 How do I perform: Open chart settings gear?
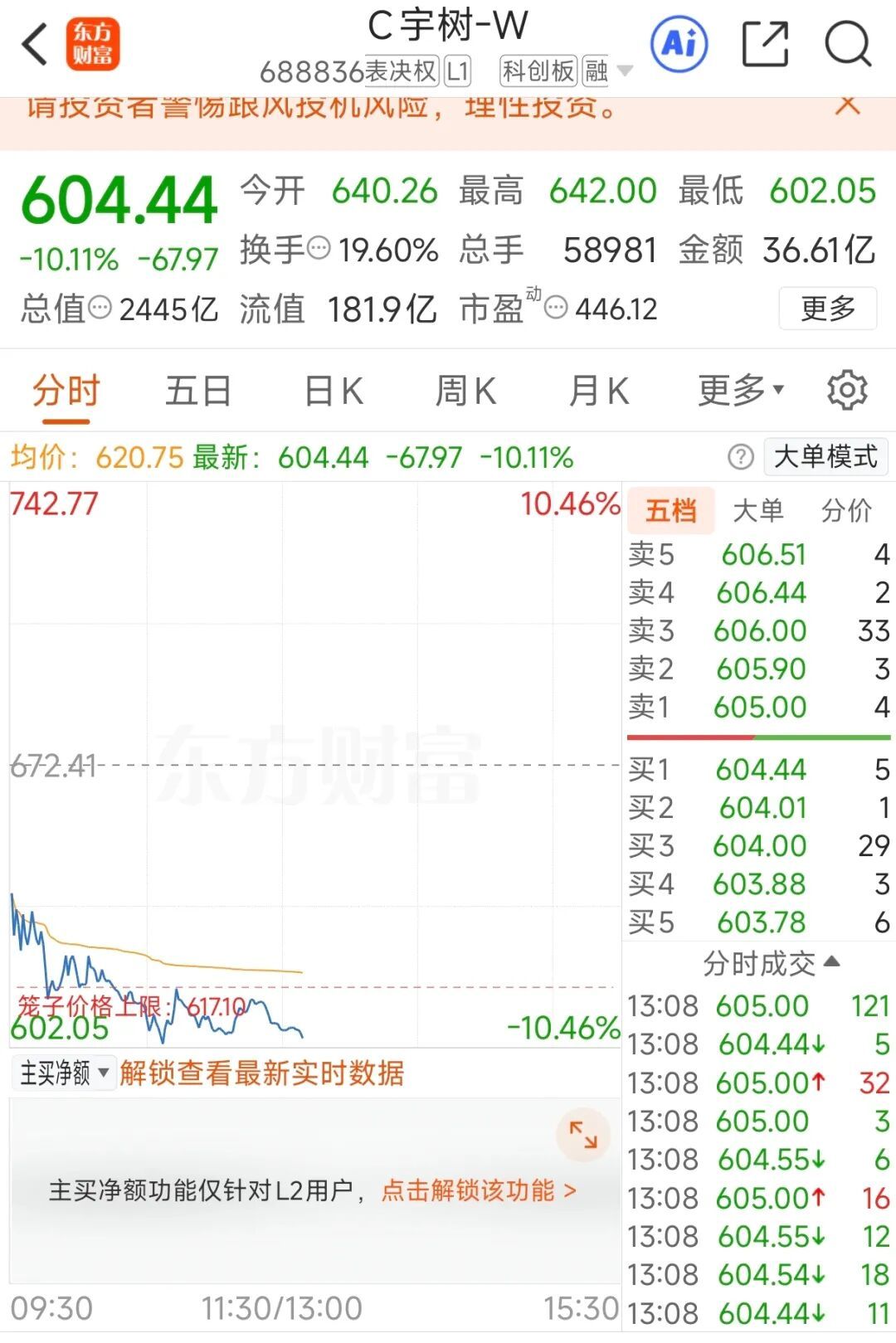[847, 390]
